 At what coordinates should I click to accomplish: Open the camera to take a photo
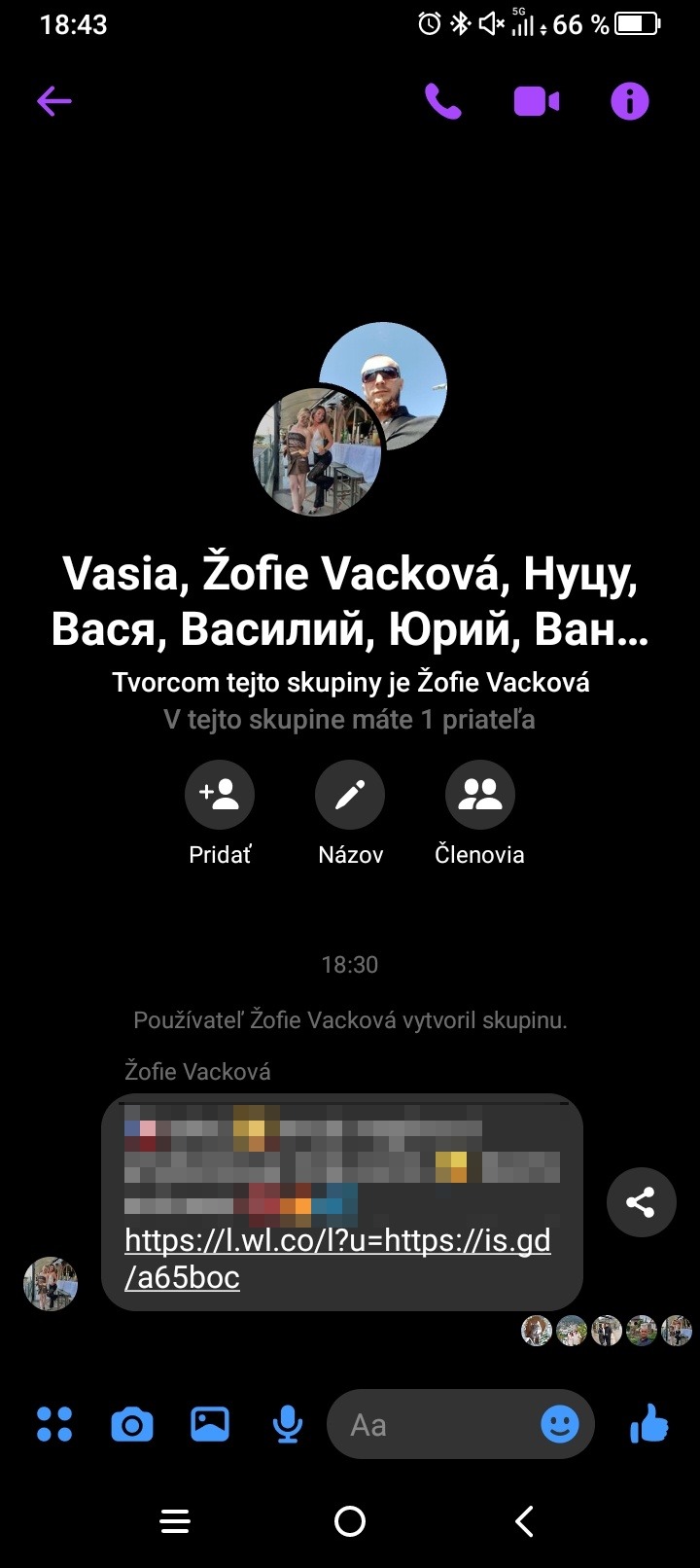(x=132, y=1425)
